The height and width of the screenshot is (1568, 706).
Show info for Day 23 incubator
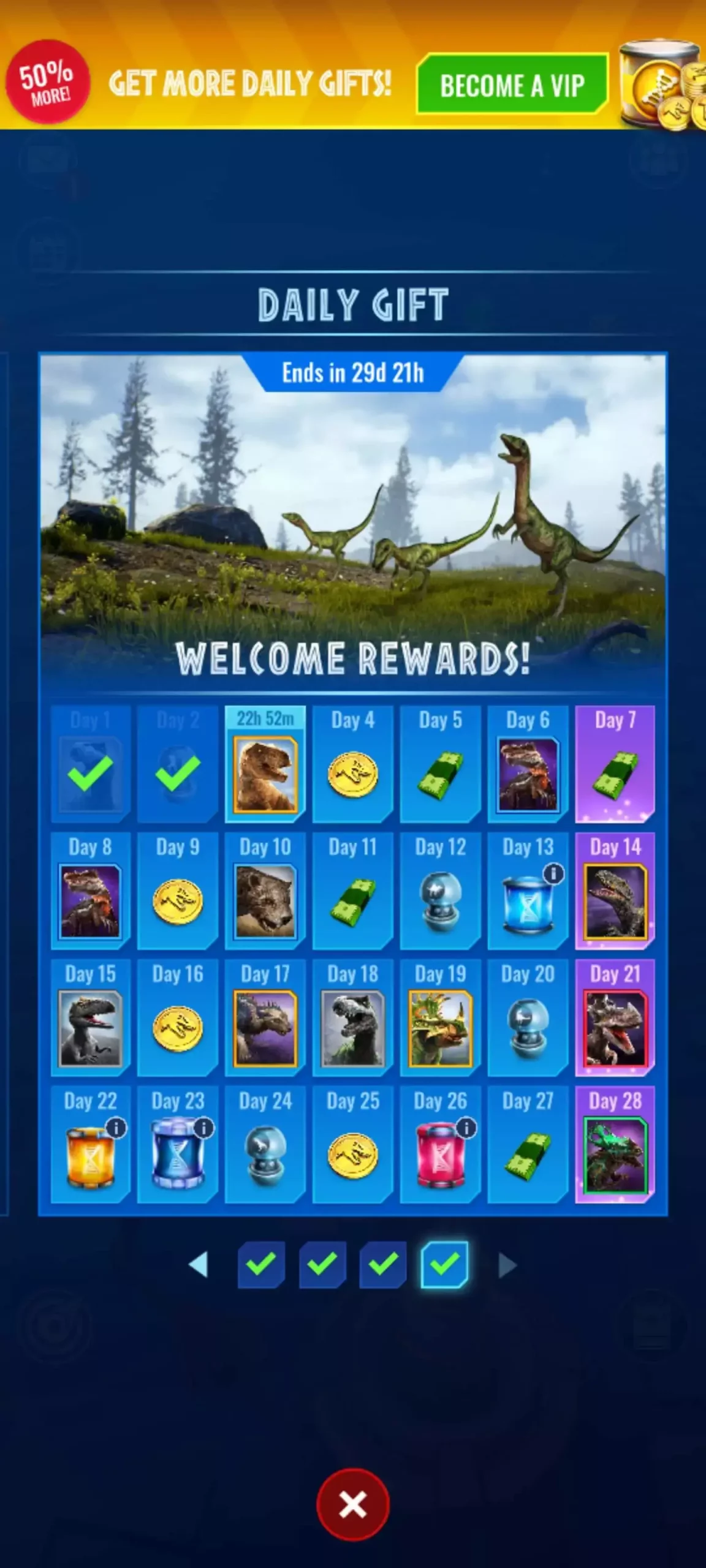(x=203, y=1127)
